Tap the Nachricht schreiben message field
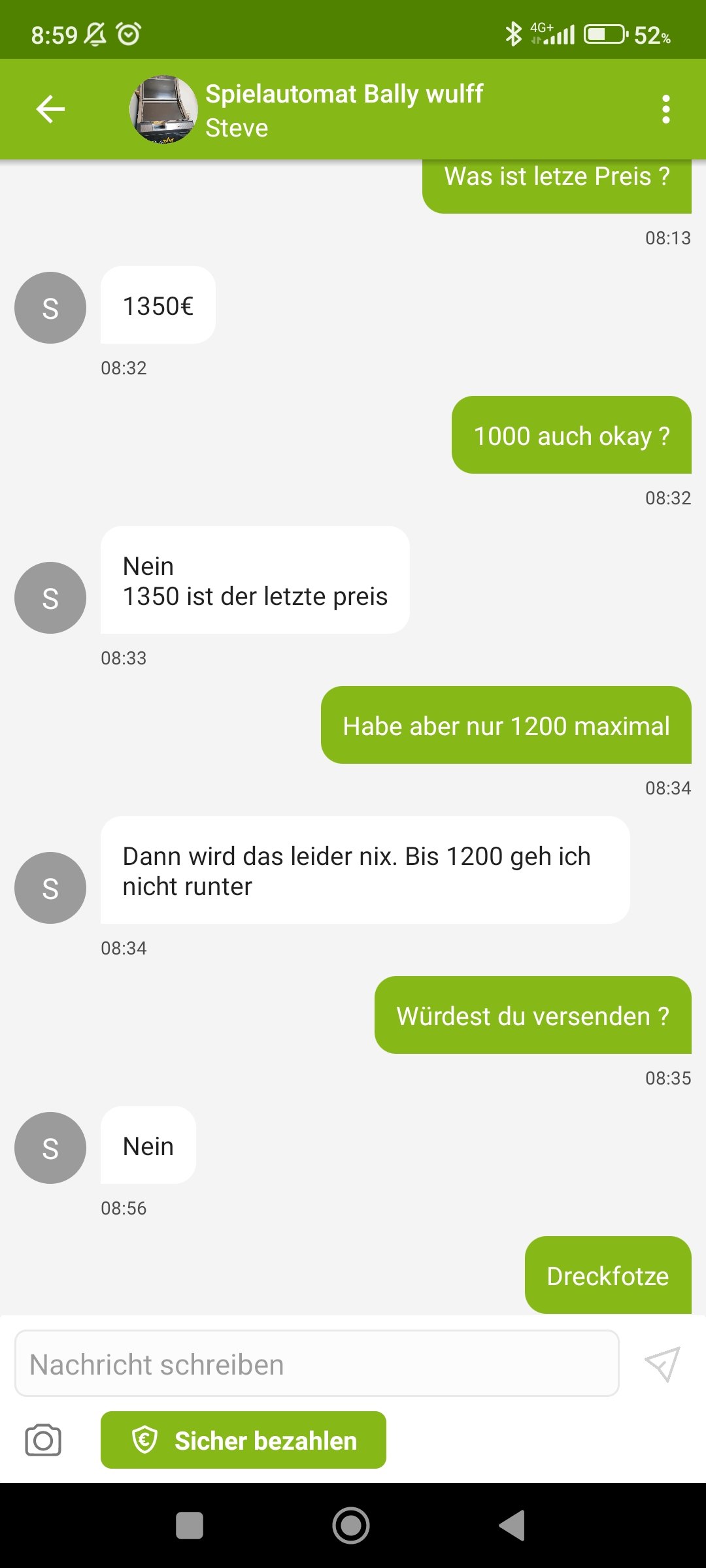 [317, 1364]
